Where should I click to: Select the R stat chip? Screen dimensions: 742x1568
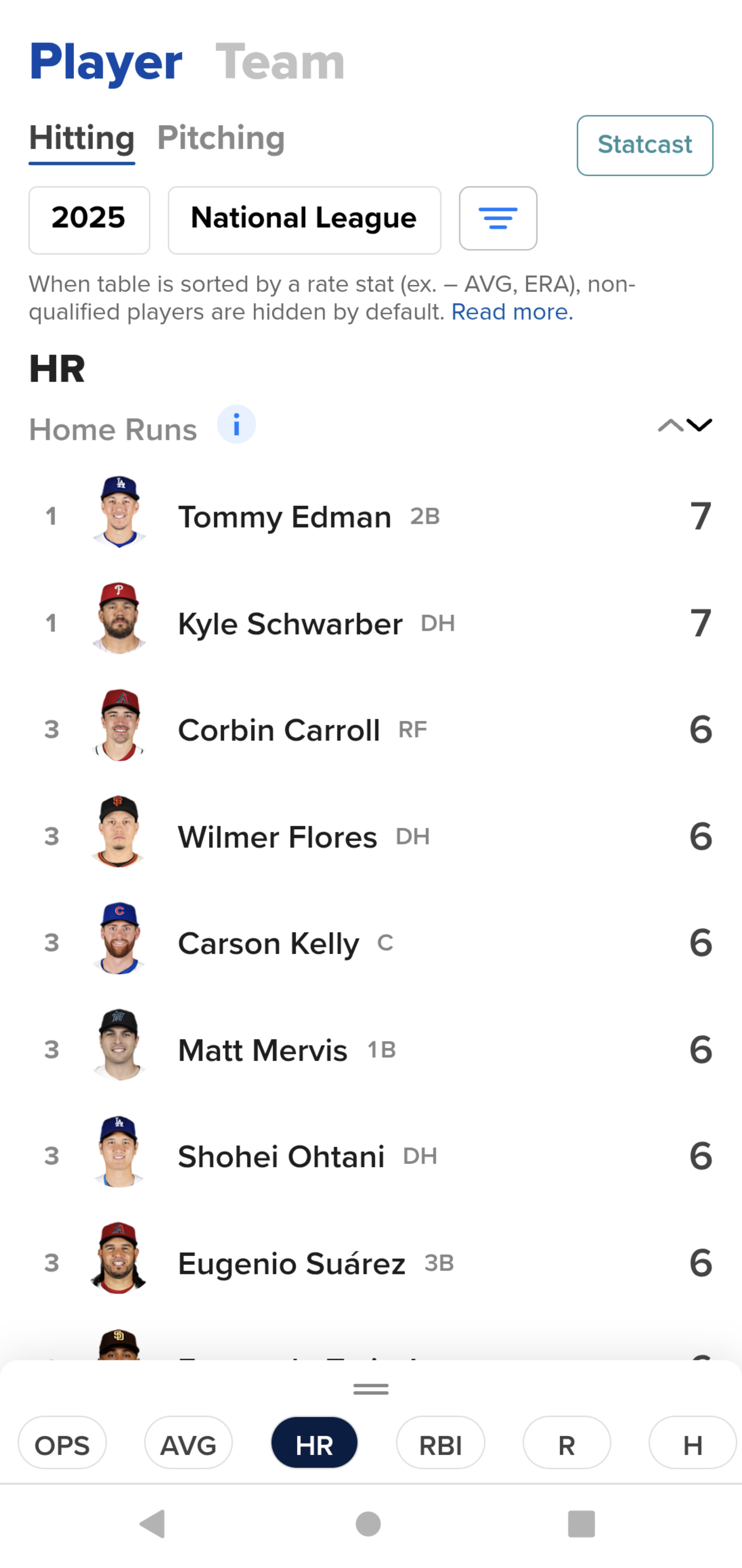click(x=567, y=1443)
